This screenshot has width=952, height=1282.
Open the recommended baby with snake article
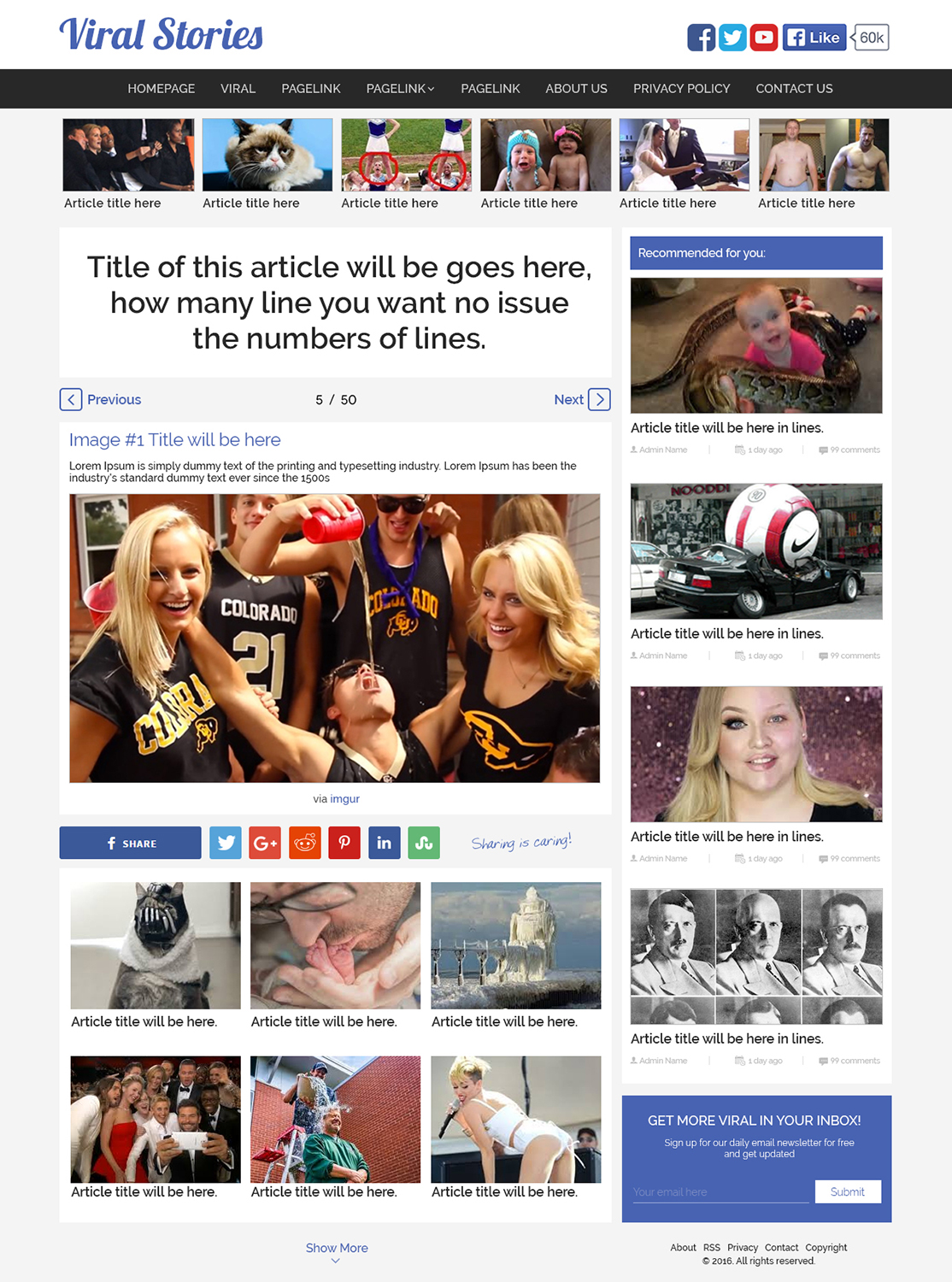755,346
